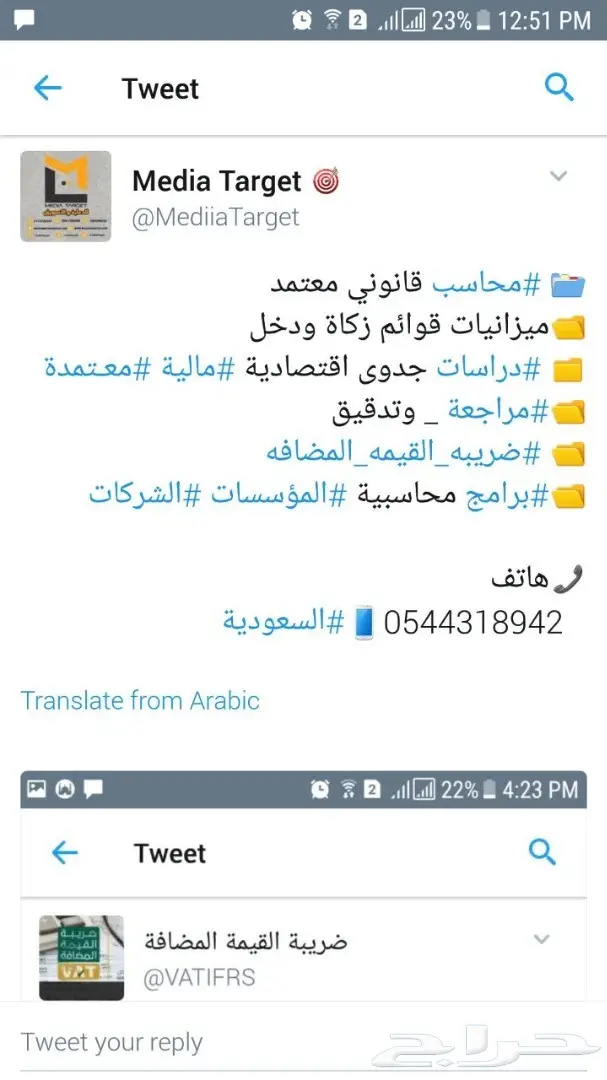
Task: Open the @MediiaTarget account name
Action: pyautogui.click(x=215, y=217)
